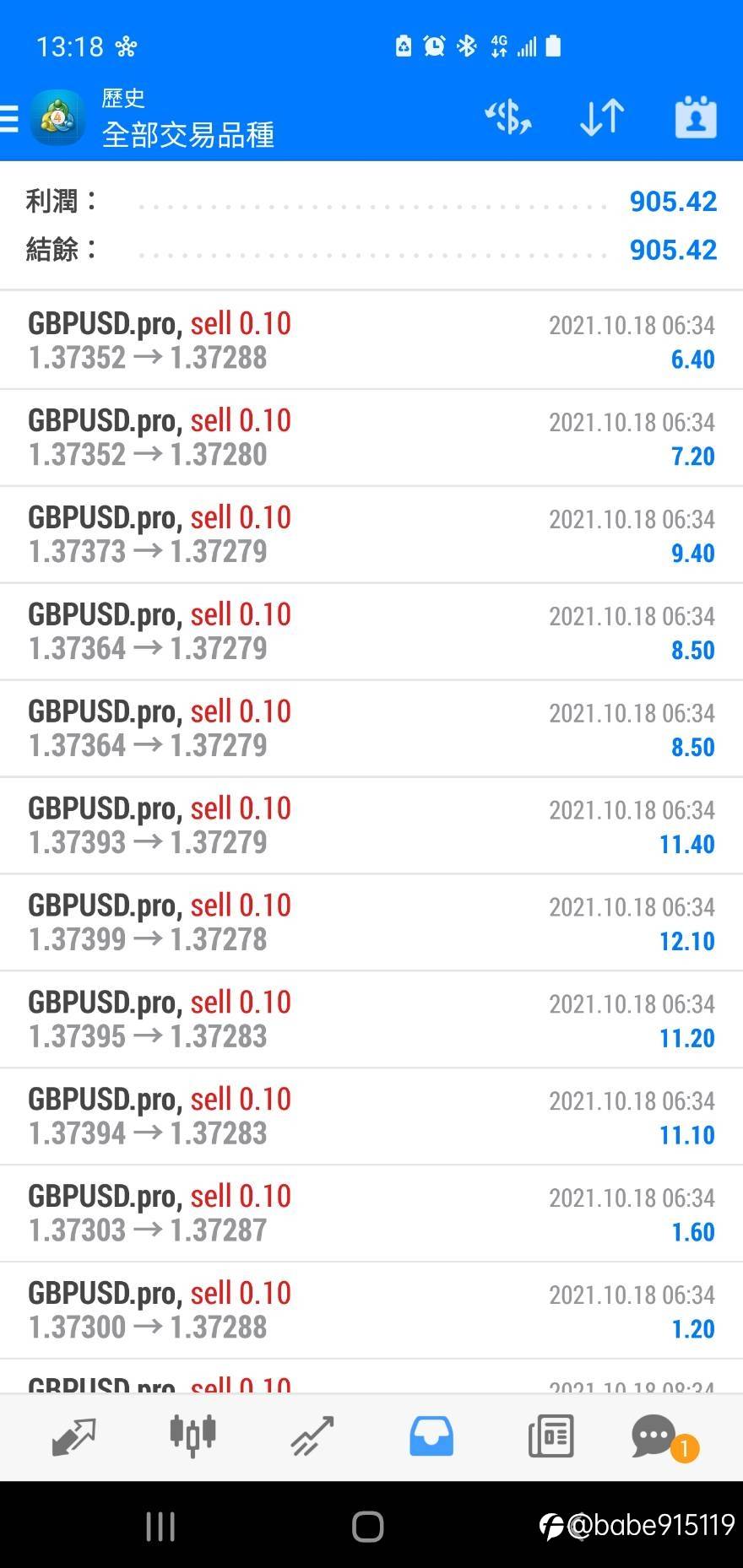743x1568 pixels.
Task: Open the trade with profit 1.60
Action: (x=371, y=1214)
